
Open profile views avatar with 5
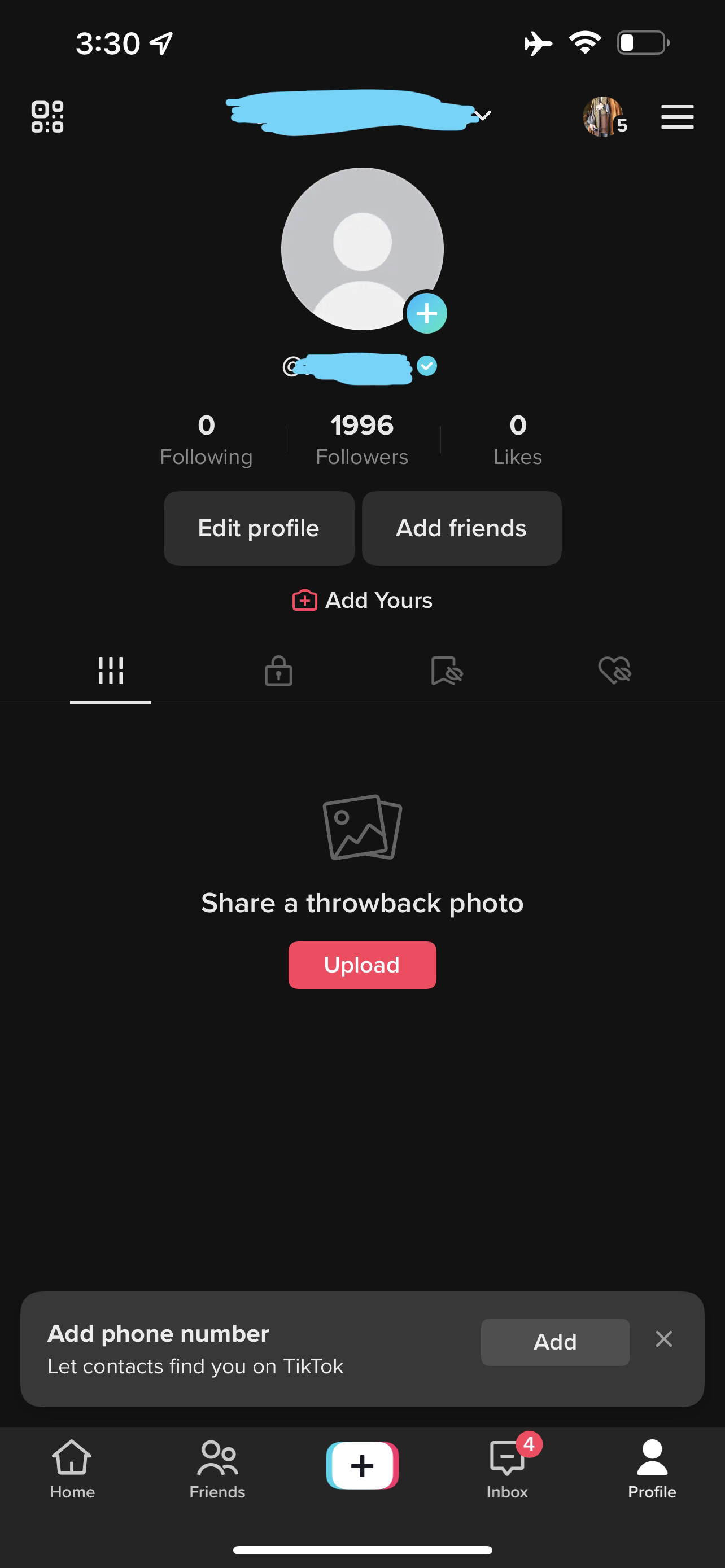(605, 116)
